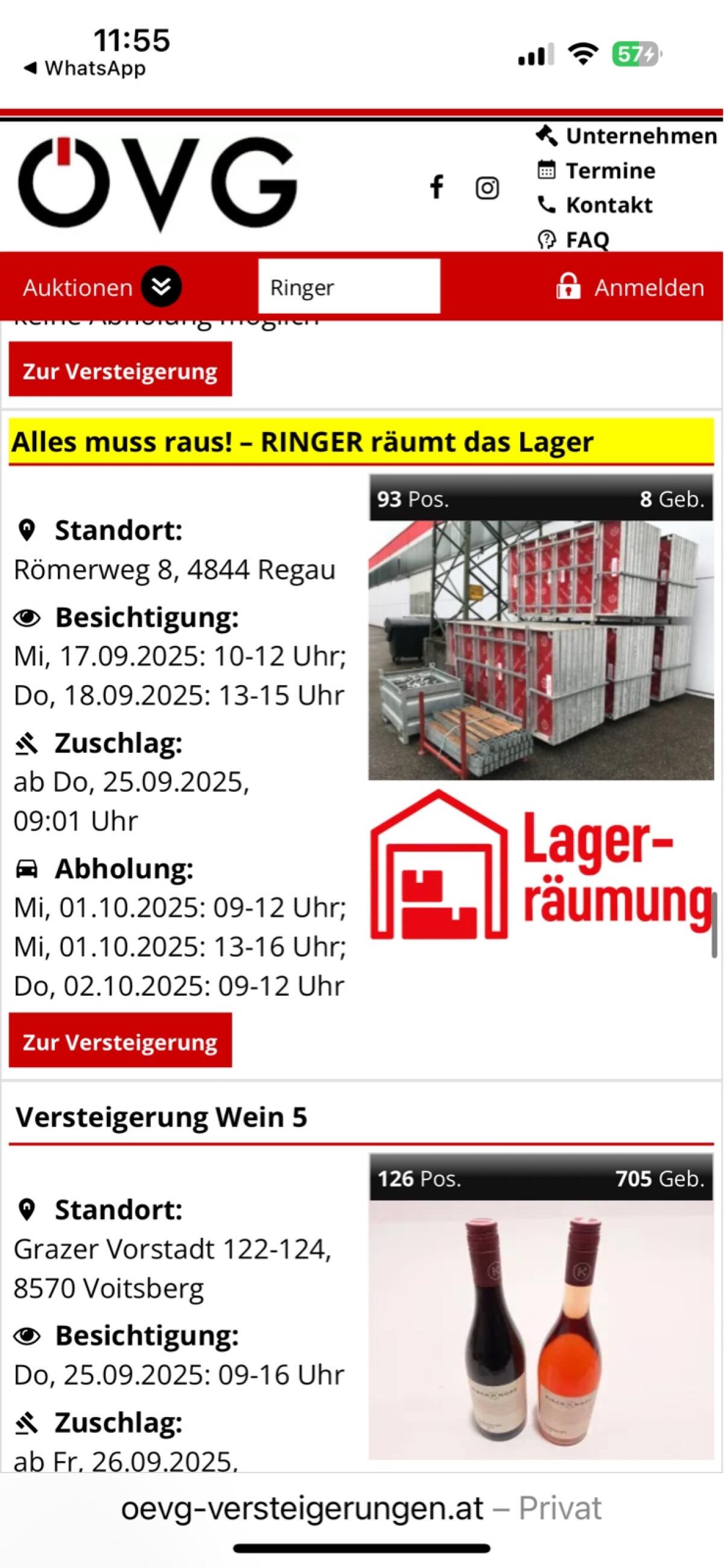The height and width of the screenshot is (1568, 724).
Task: Open the wine bottles auction image
Action: click(x=541, y=1330)
